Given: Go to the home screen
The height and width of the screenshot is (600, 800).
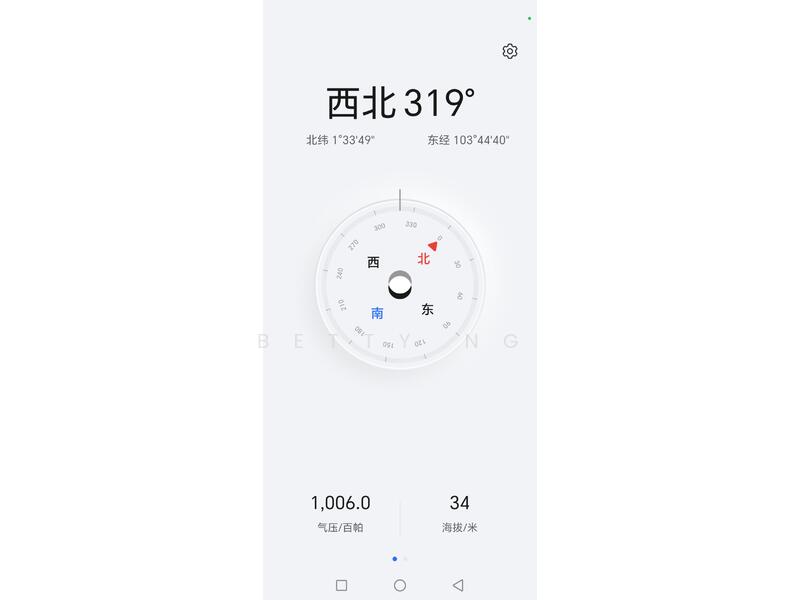Looking at the screenshot, I should pos(400,585).
